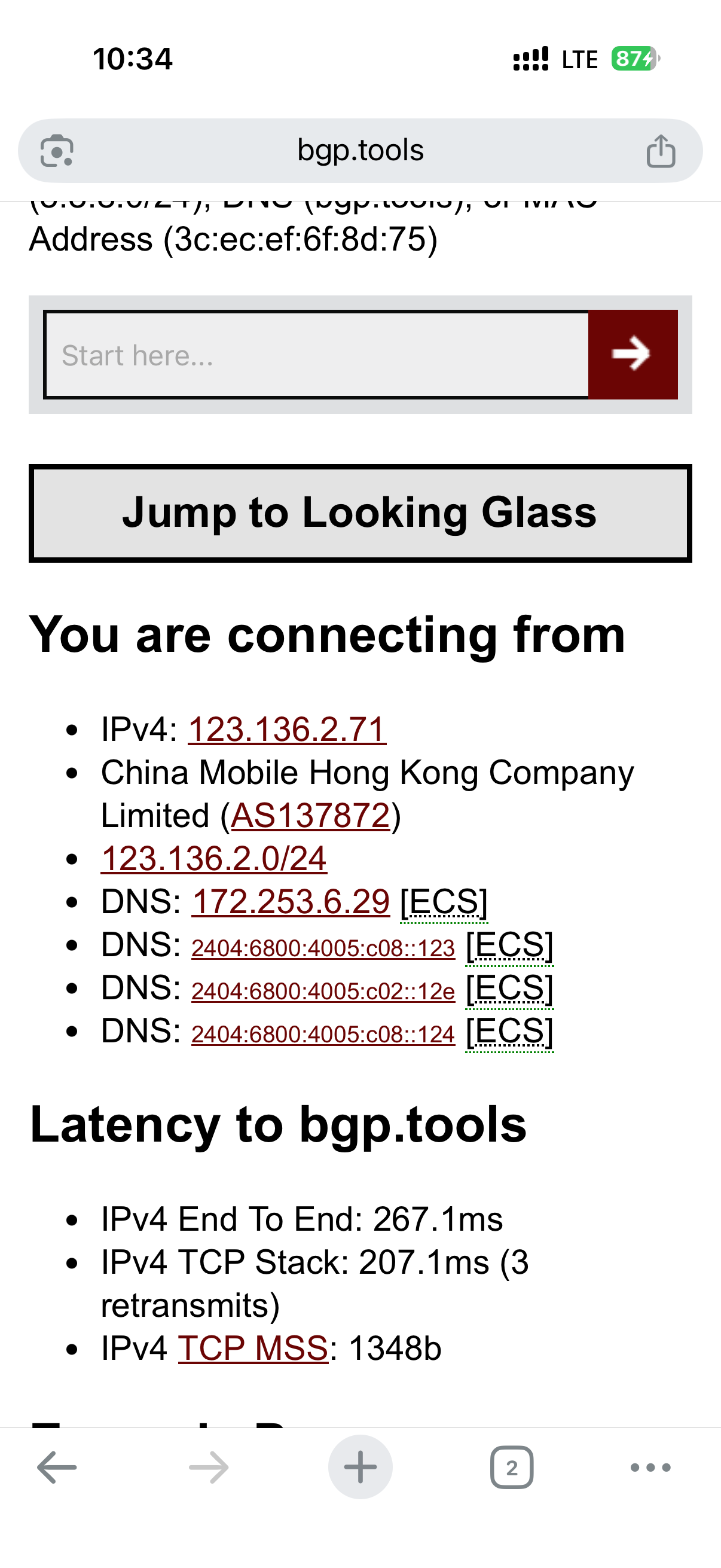Submit search with the red arrow button
The width and height of the screenshot is (721, 1568).
[633, 354]
